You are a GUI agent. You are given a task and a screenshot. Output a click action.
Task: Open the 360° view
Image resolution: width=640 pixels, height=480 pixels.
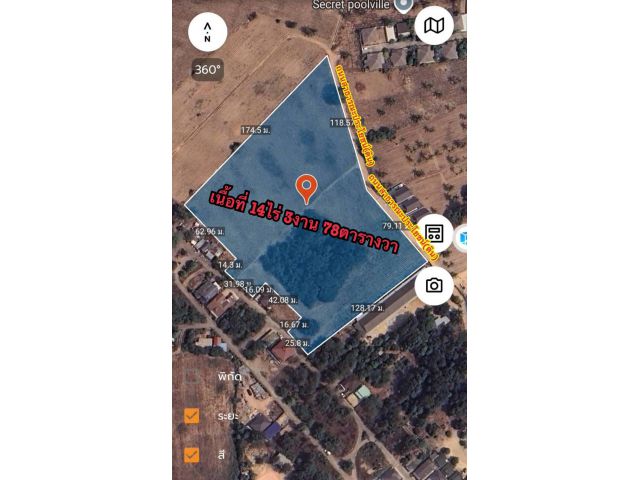coord(207,70)
